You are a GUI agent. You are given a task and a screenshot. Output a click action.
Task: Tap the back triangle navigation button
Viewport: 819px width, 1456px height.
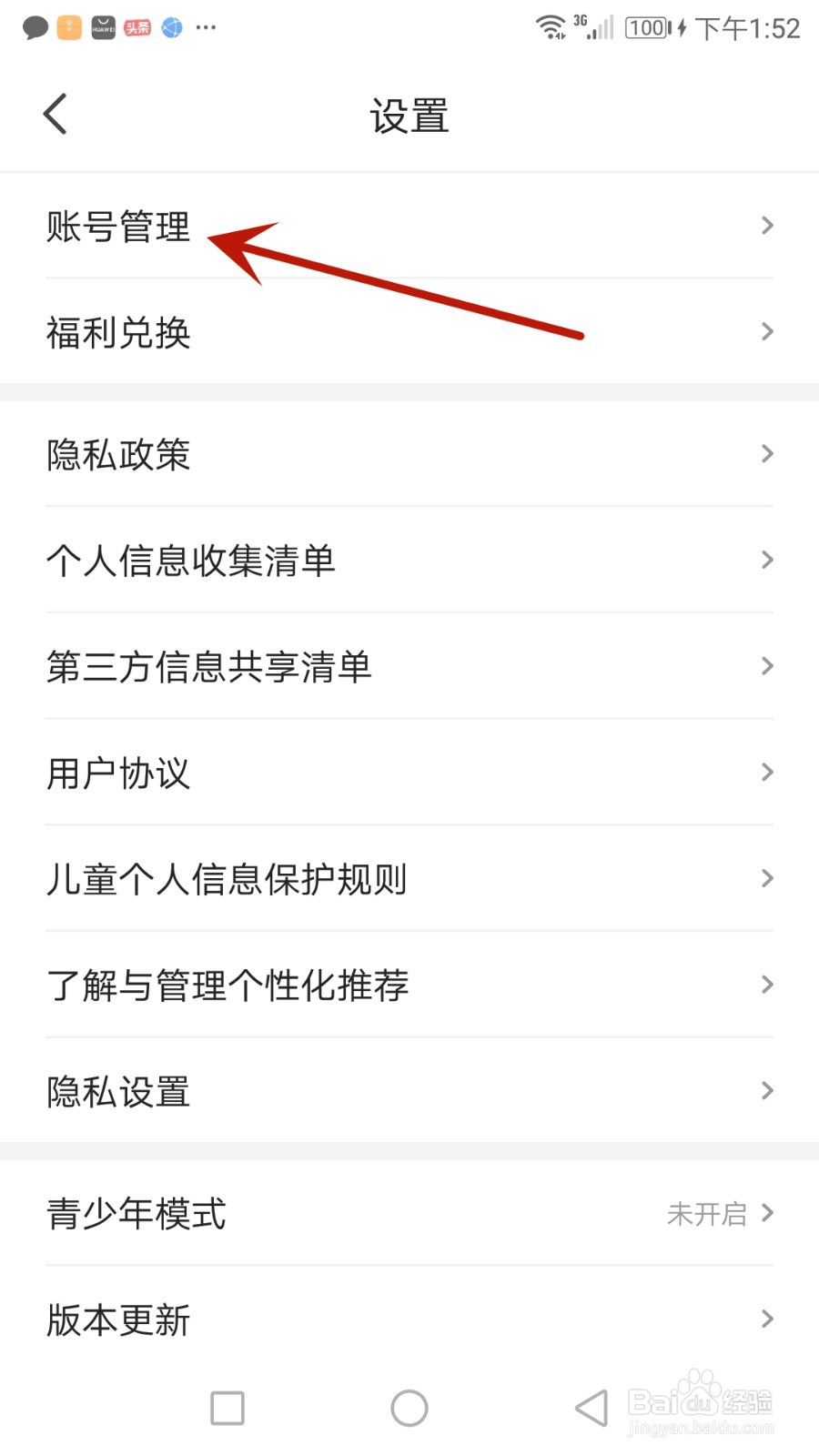point(591,1408)
